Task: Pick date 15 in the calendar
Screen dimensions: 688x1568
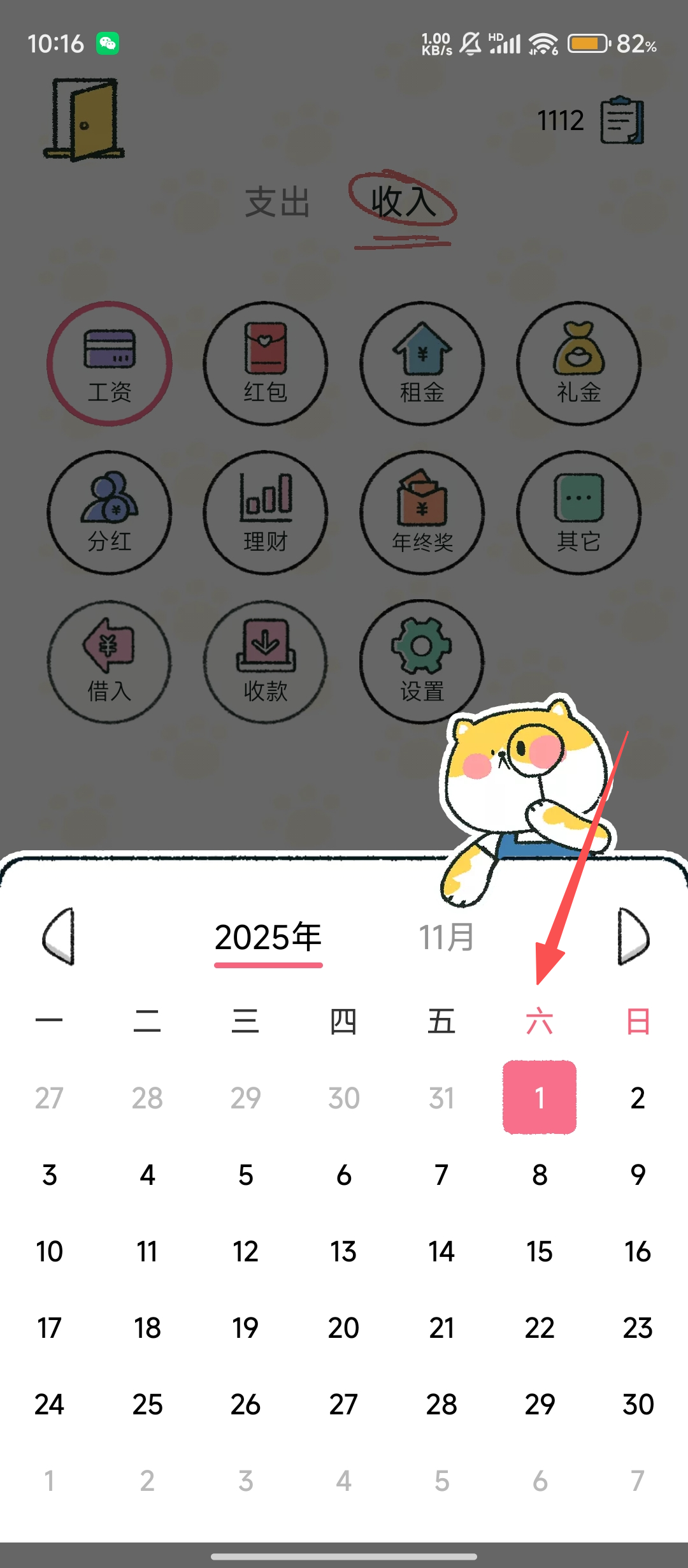Action: click(x=540, y=1251)
